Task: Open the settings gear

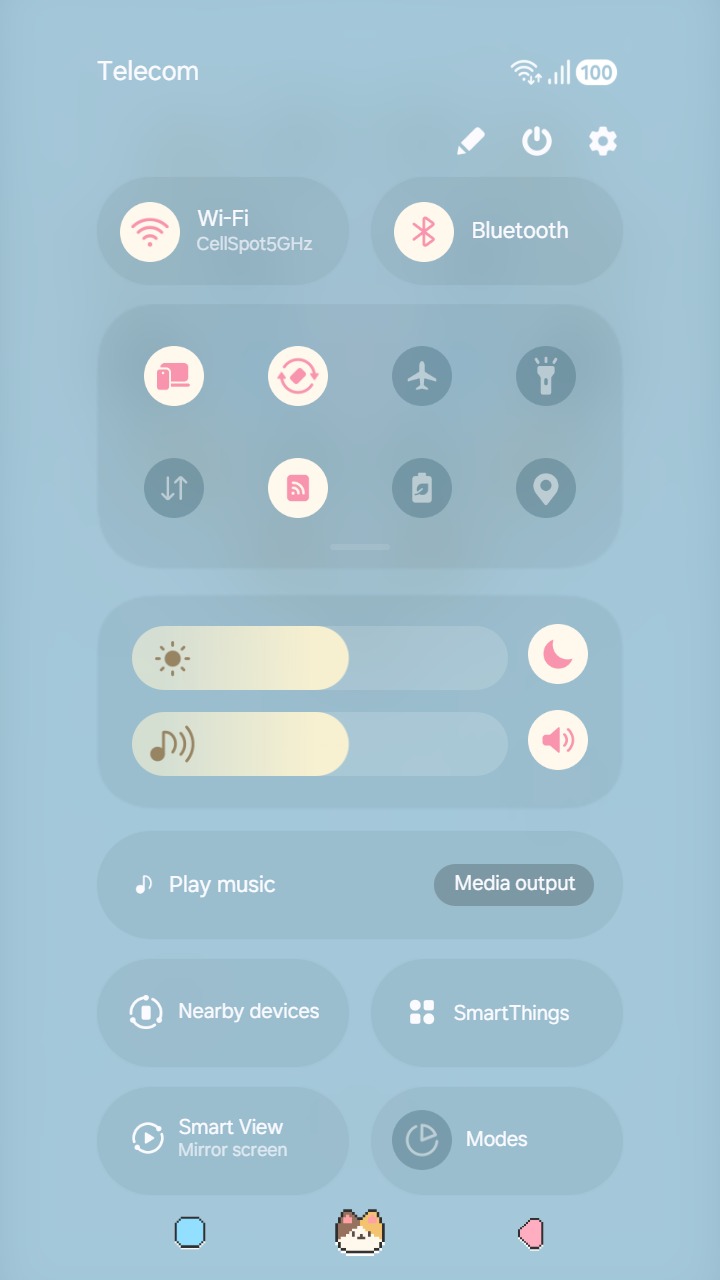Action: coord(602,141)
